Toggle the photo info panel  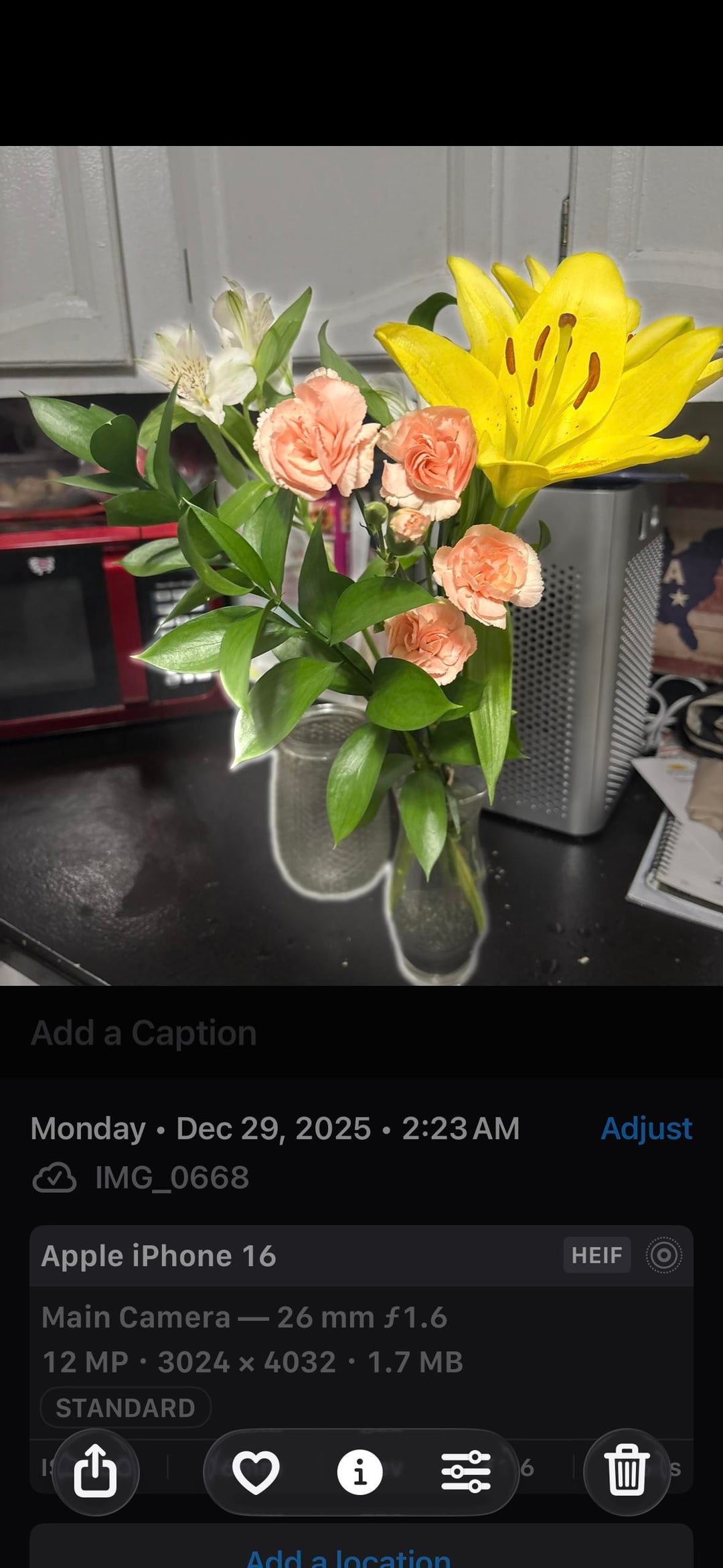point(360,1472)
